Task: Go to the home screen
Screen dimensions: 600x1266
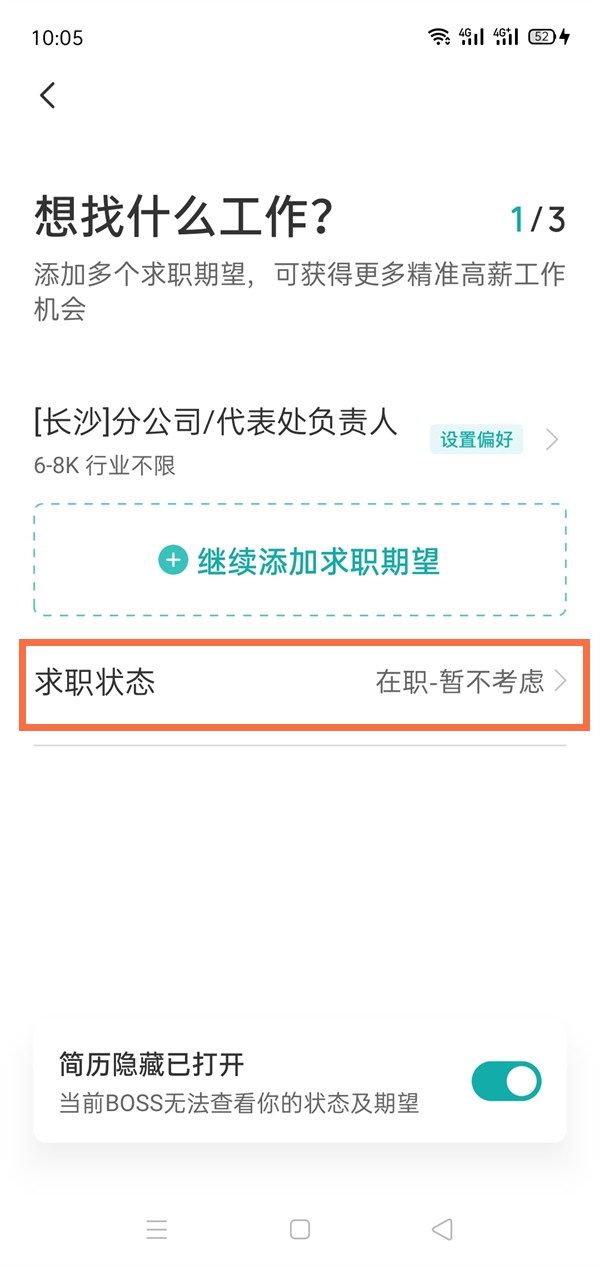Action: coord(300,1230)
